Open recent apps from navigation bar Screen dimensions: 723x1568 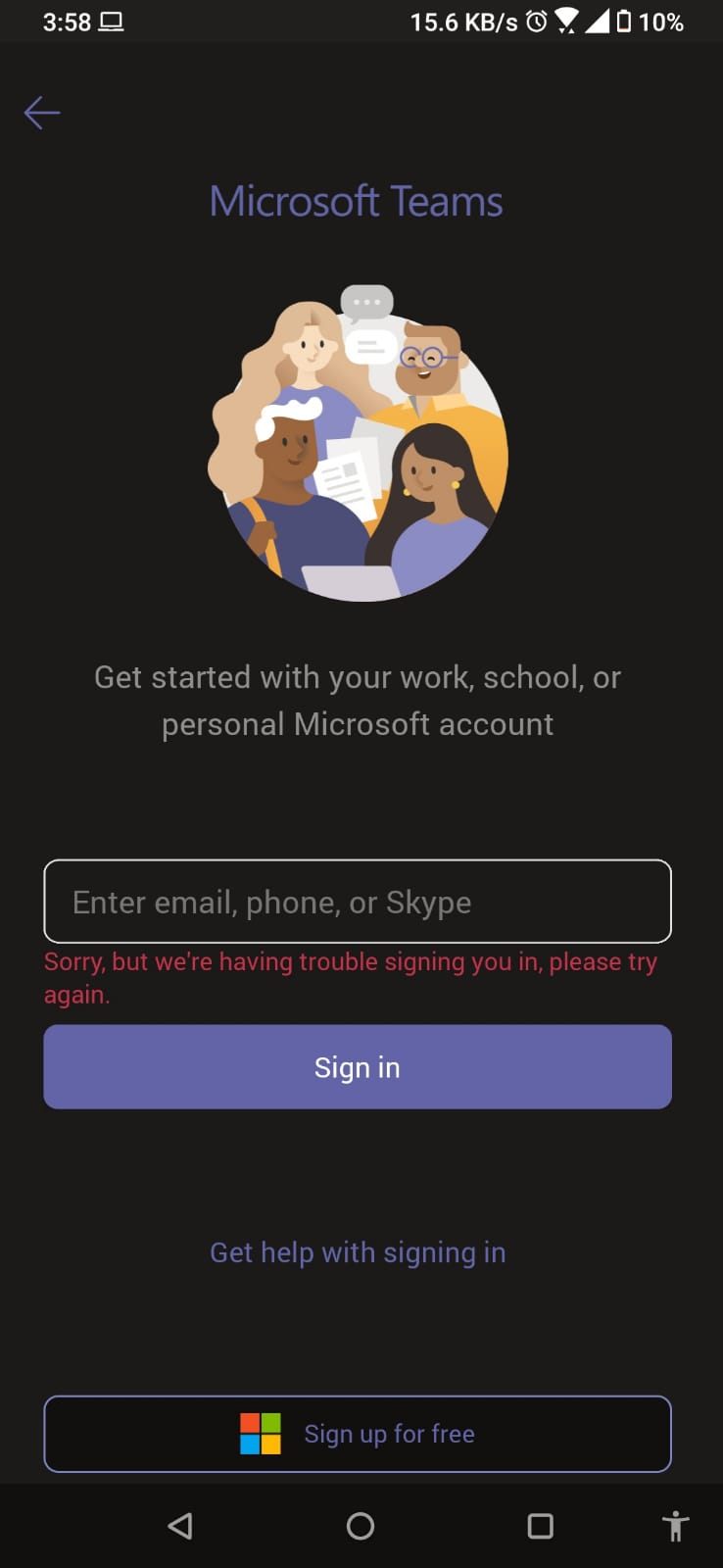(x=540, y=1526)
